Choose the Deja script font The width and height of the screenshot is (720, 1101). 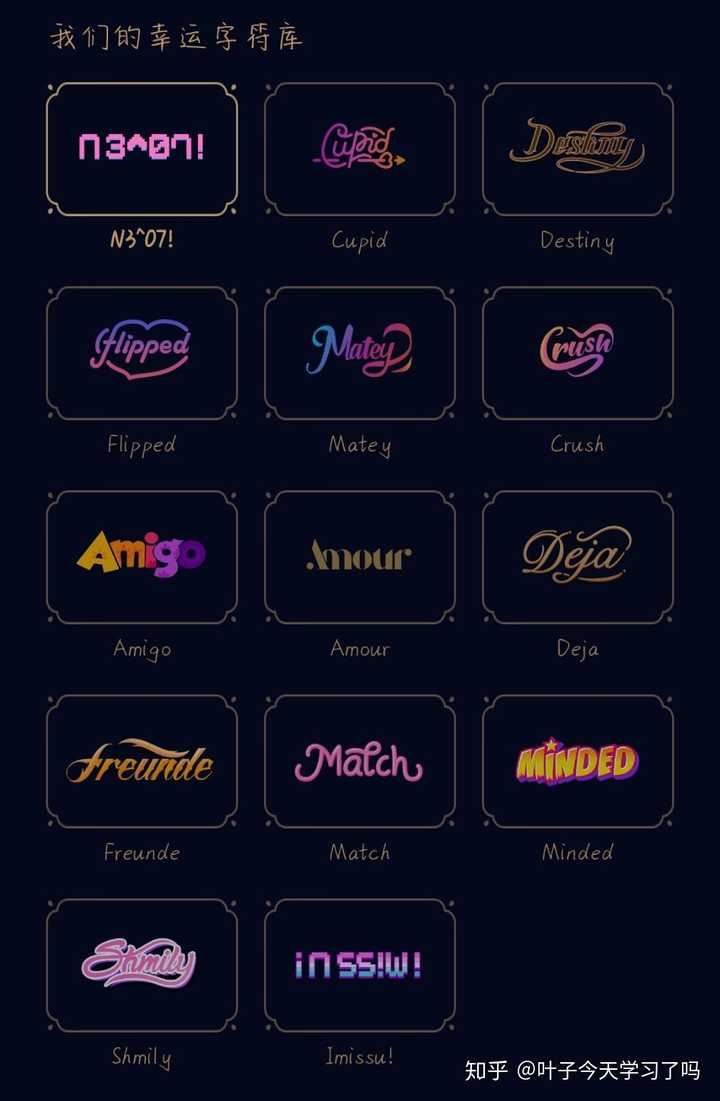pyautogui.click(x=578, y=557)
